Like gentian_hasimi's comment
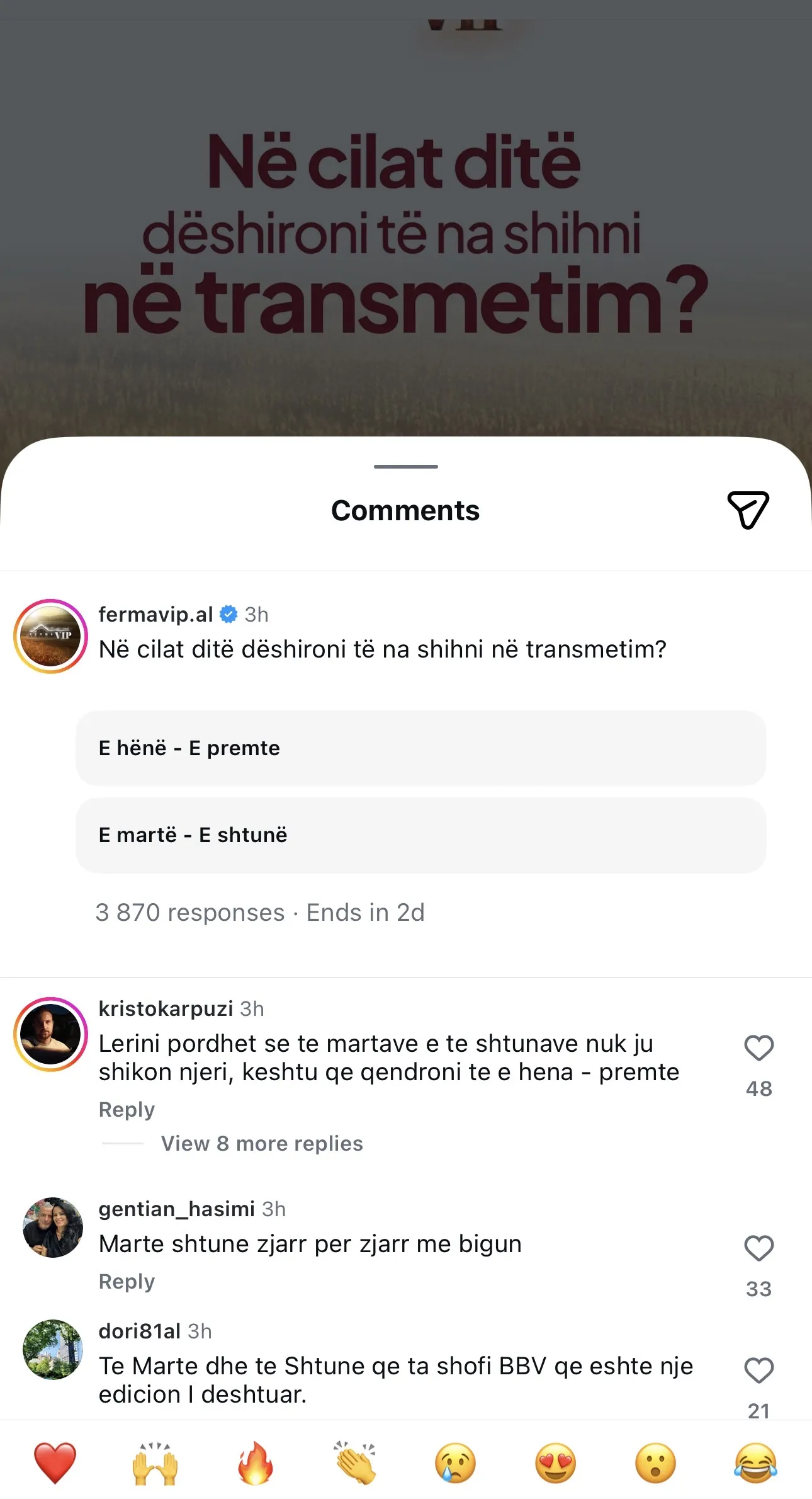This screenshot has width=812, height=1499. 758,1248
